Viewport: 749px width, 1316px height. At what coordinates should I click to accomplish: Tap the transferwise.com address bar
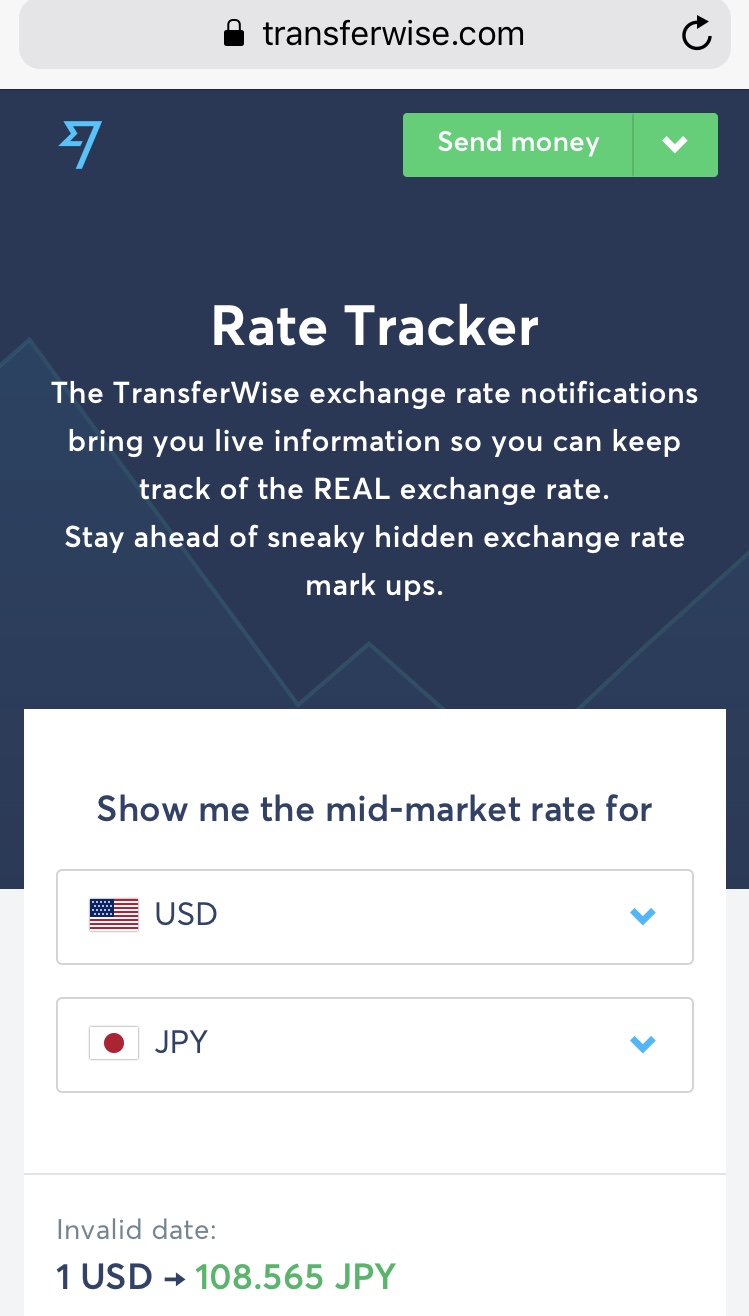pos(374,34)
